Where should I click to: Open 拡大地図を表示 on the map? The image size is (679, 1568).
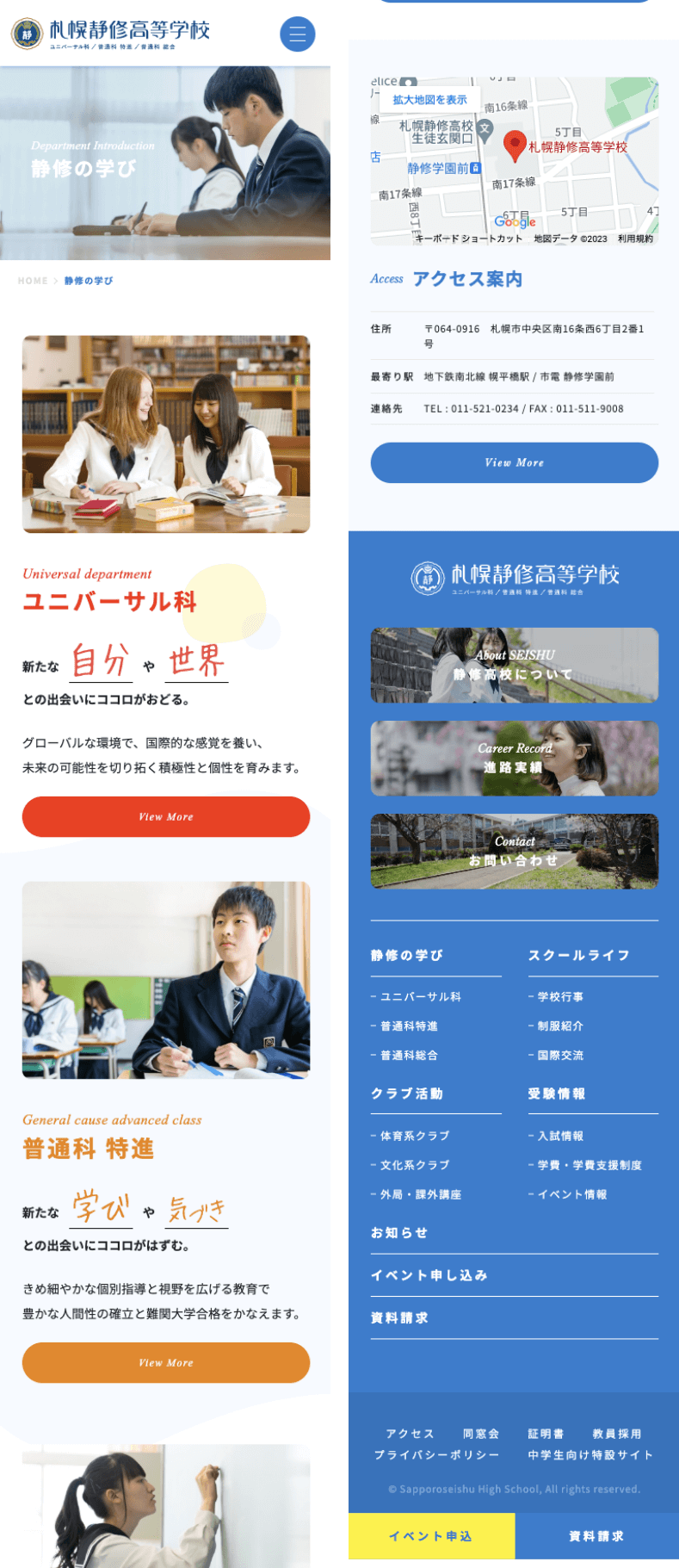pyautogui.click(x=429, y=100)
